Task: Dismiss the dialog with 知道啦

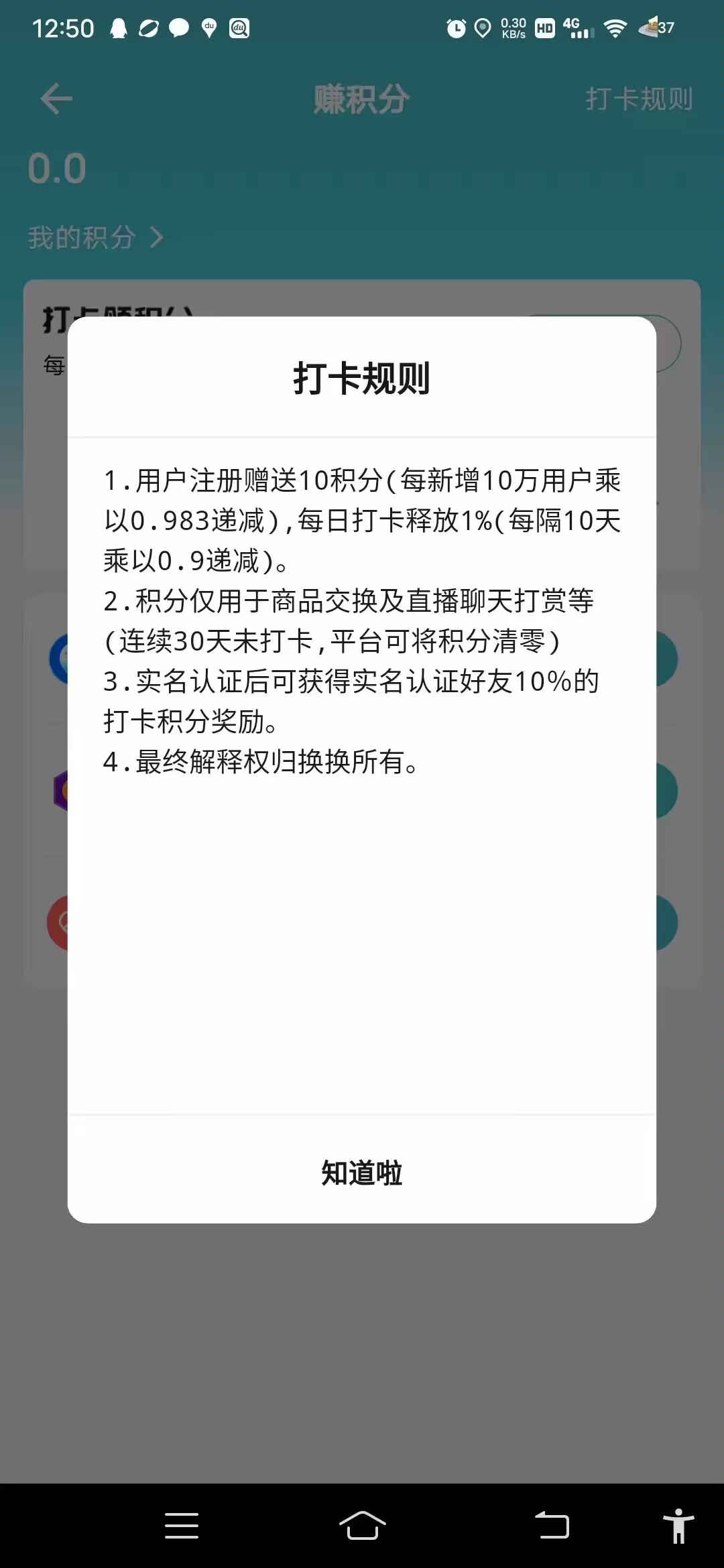Action: [361, 1173]
